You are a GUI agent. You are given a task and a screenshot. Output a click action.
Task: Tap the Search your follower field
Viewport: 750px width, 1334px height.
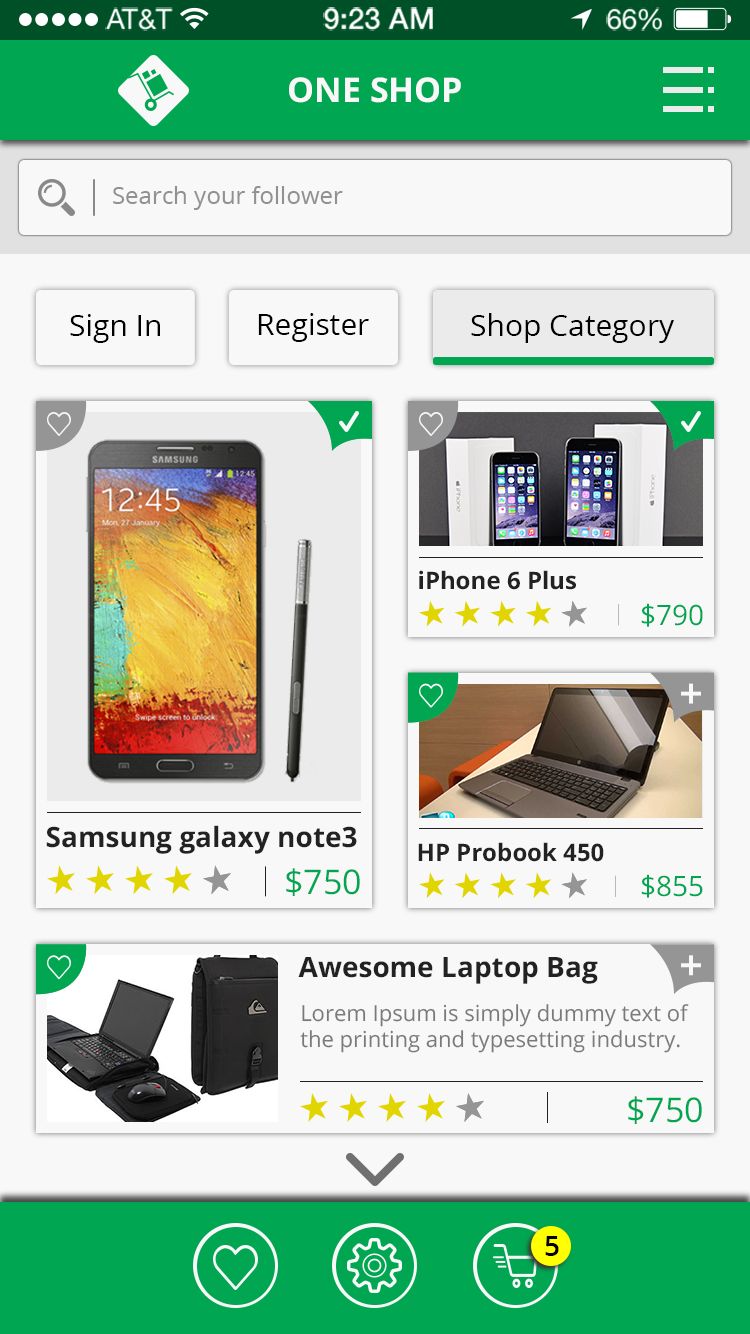coord(400,196)
